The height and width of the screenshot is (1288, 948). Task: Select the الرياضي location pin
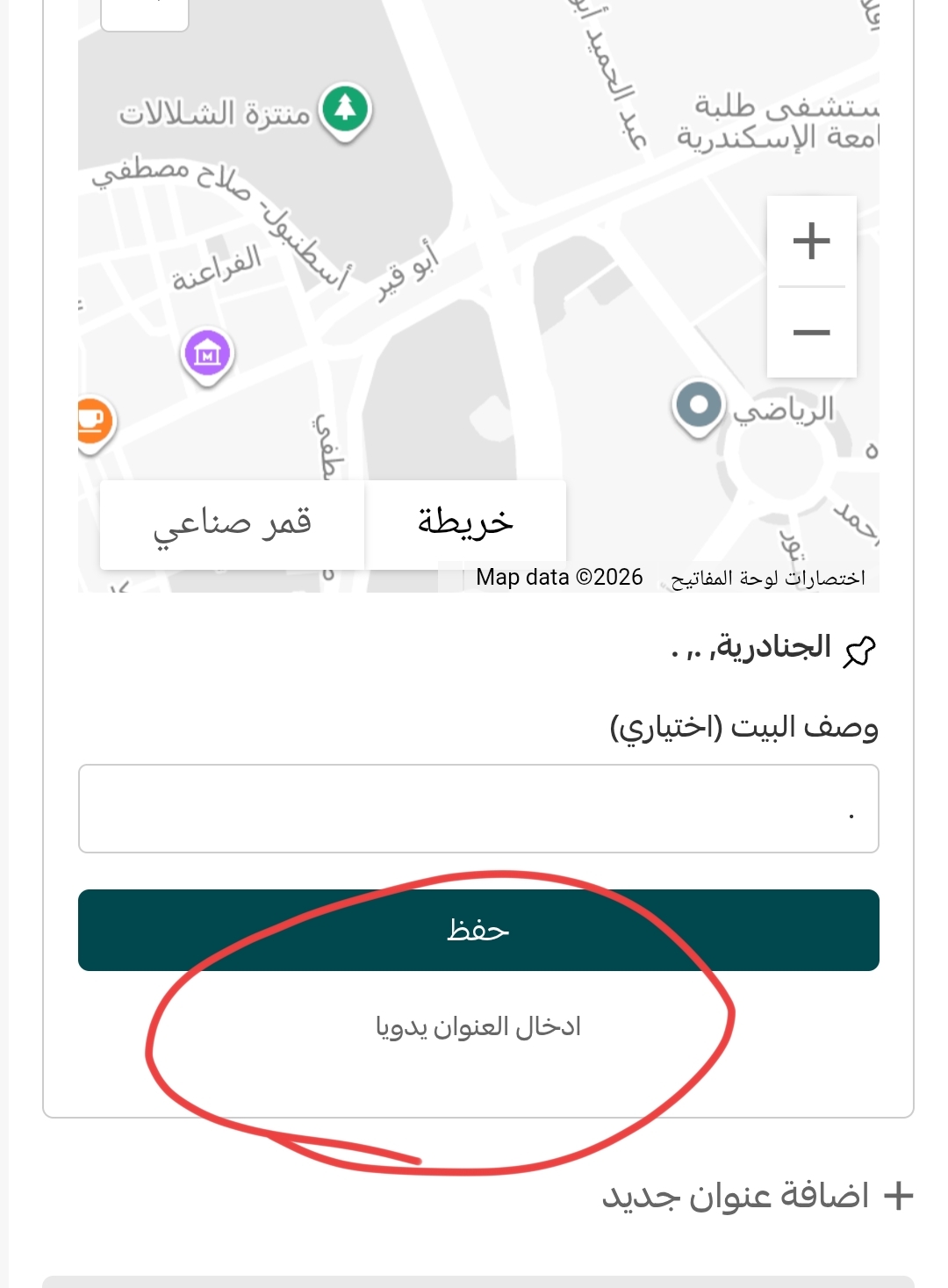[699, 407]
